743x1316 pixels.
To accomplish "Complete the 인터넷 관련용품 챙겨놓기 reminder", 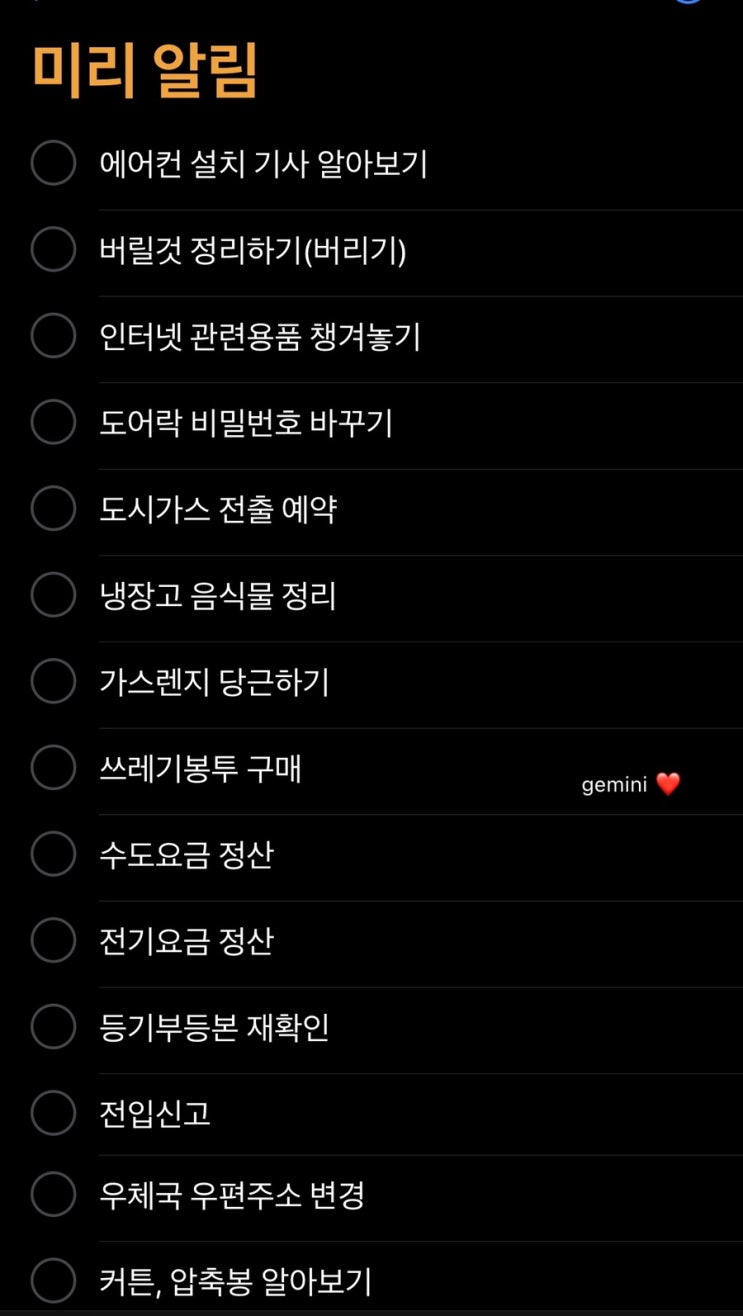I will [53, 336].
